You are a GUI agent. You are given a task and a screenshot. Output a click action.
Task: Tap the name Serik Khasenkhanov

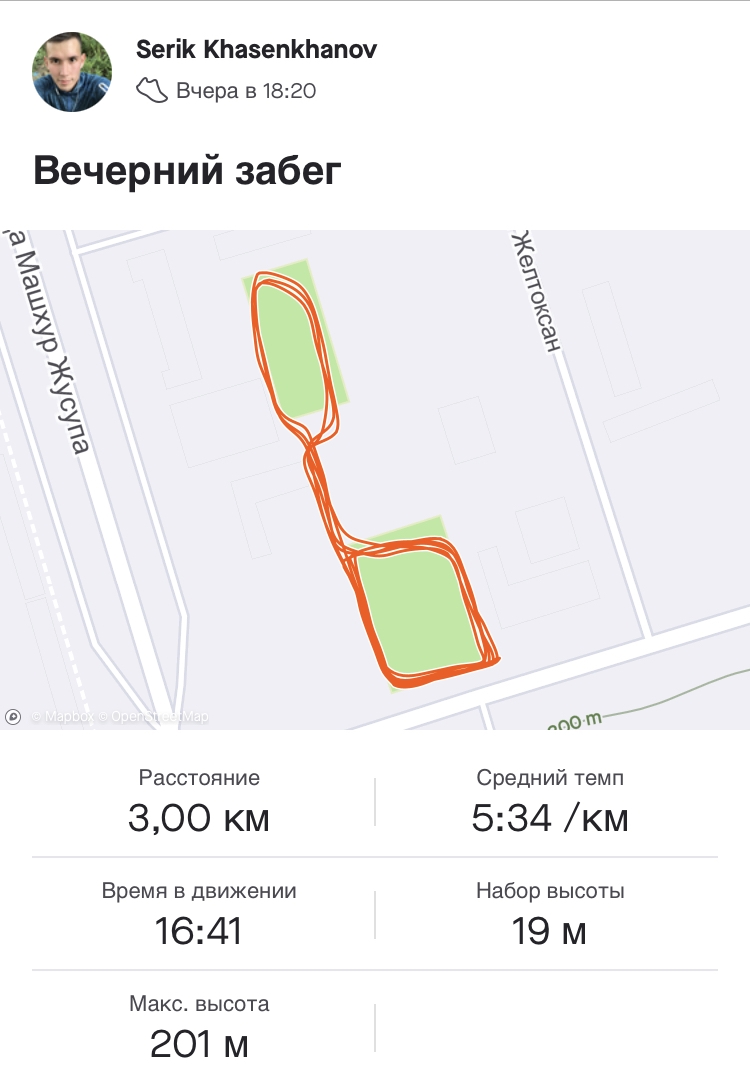pyautogui.click(x=256, y=49)
